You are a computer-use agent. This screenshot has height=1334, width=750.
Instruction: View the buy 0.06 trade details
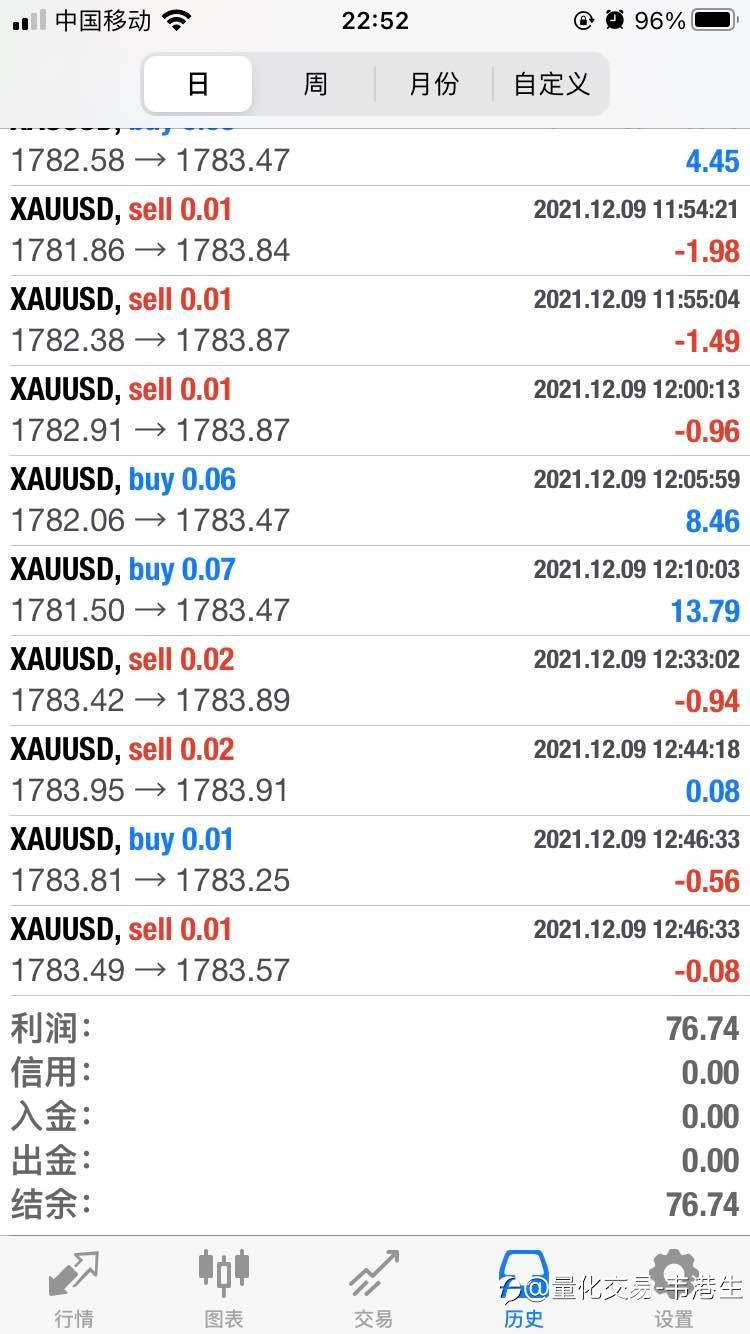[x=375, y=501]
